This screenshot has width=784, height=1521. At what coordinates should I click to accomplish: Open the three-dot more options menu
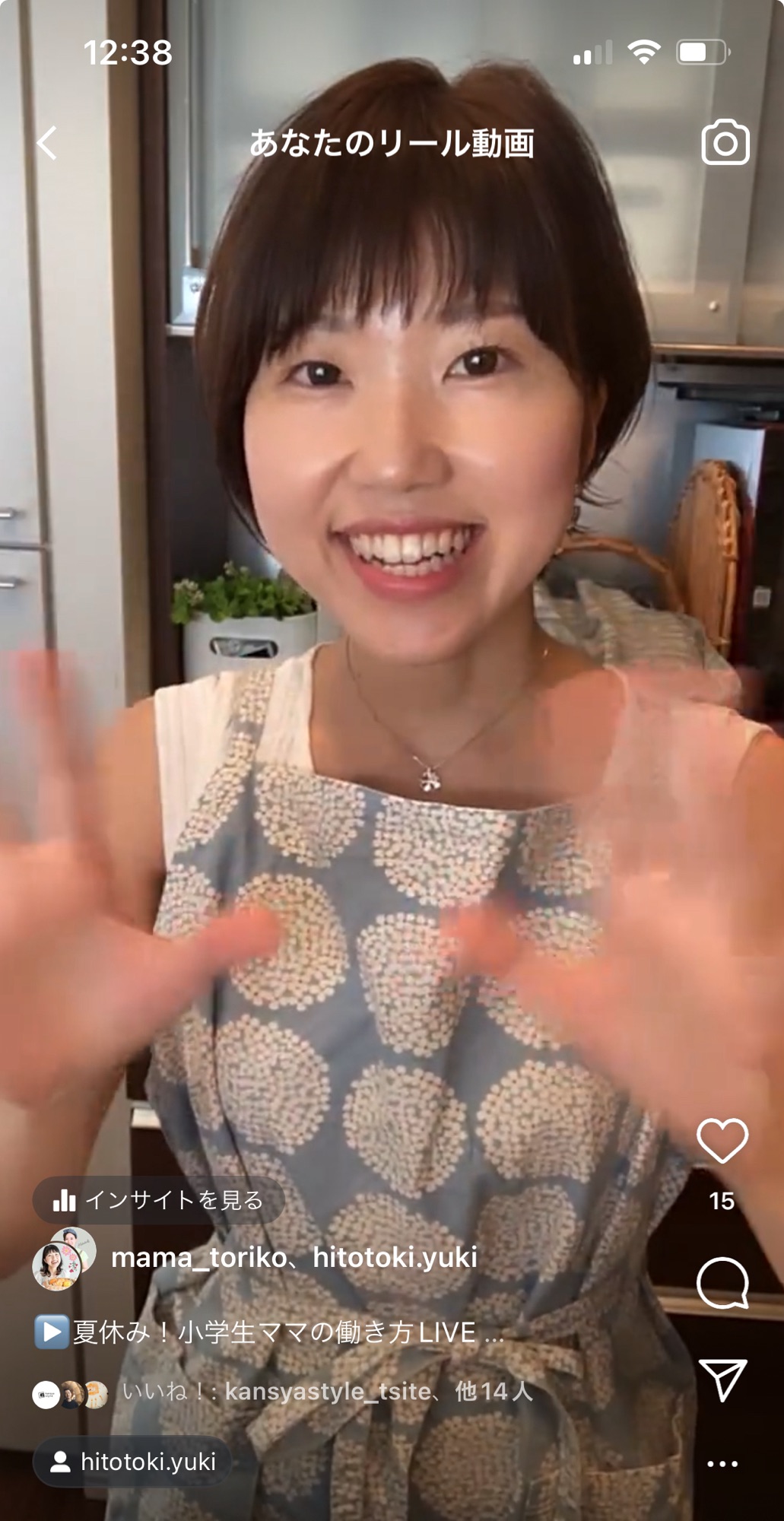point(722,1463)
